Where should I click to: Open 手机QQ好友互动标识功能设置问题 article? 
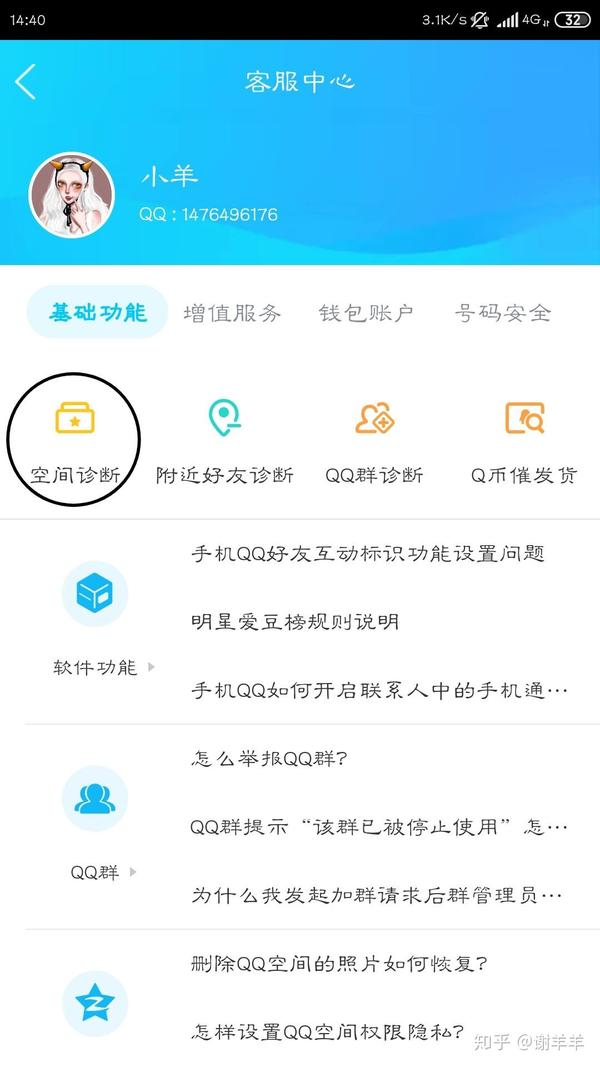point(368,553)
